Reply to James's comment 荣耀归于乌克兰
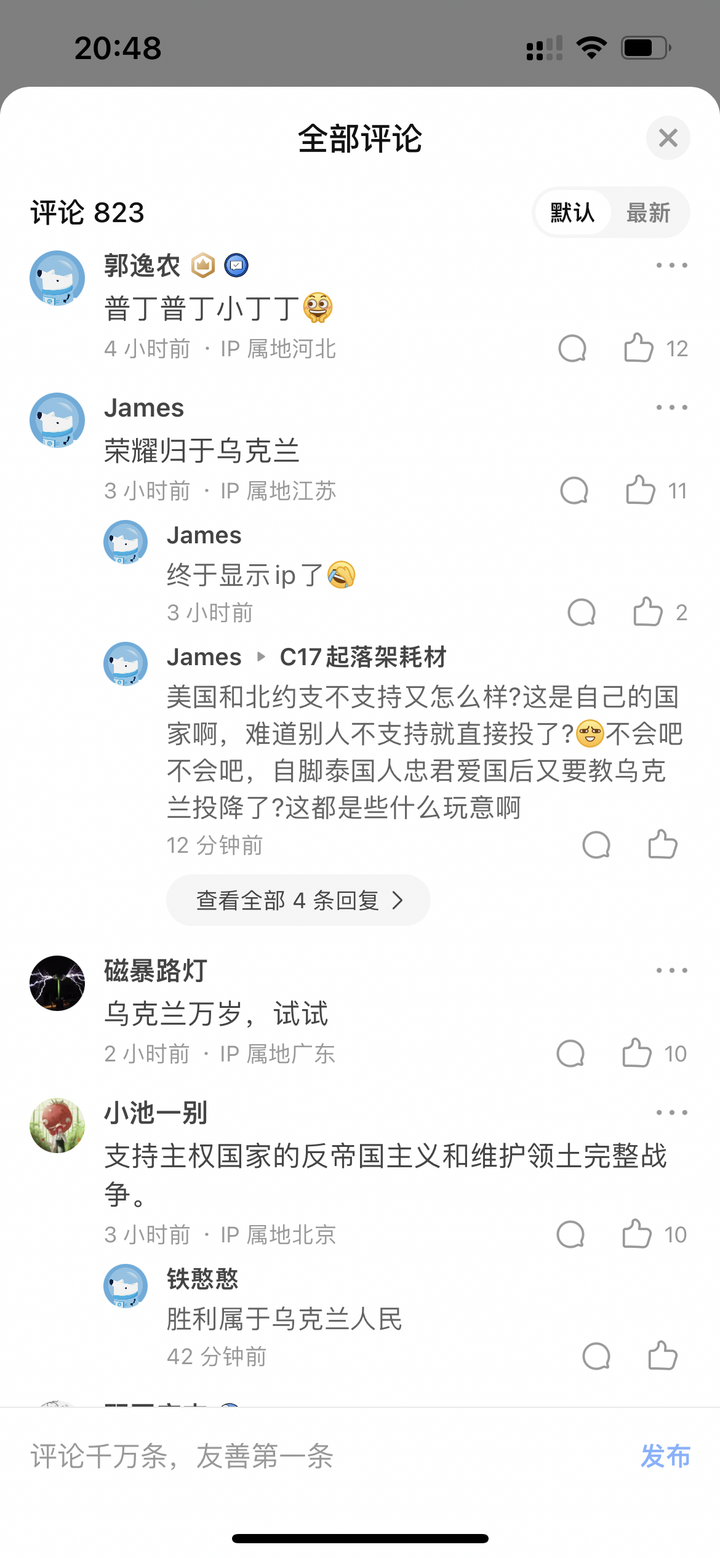Viewport: 720px width, 1558px height. [574, 490]
